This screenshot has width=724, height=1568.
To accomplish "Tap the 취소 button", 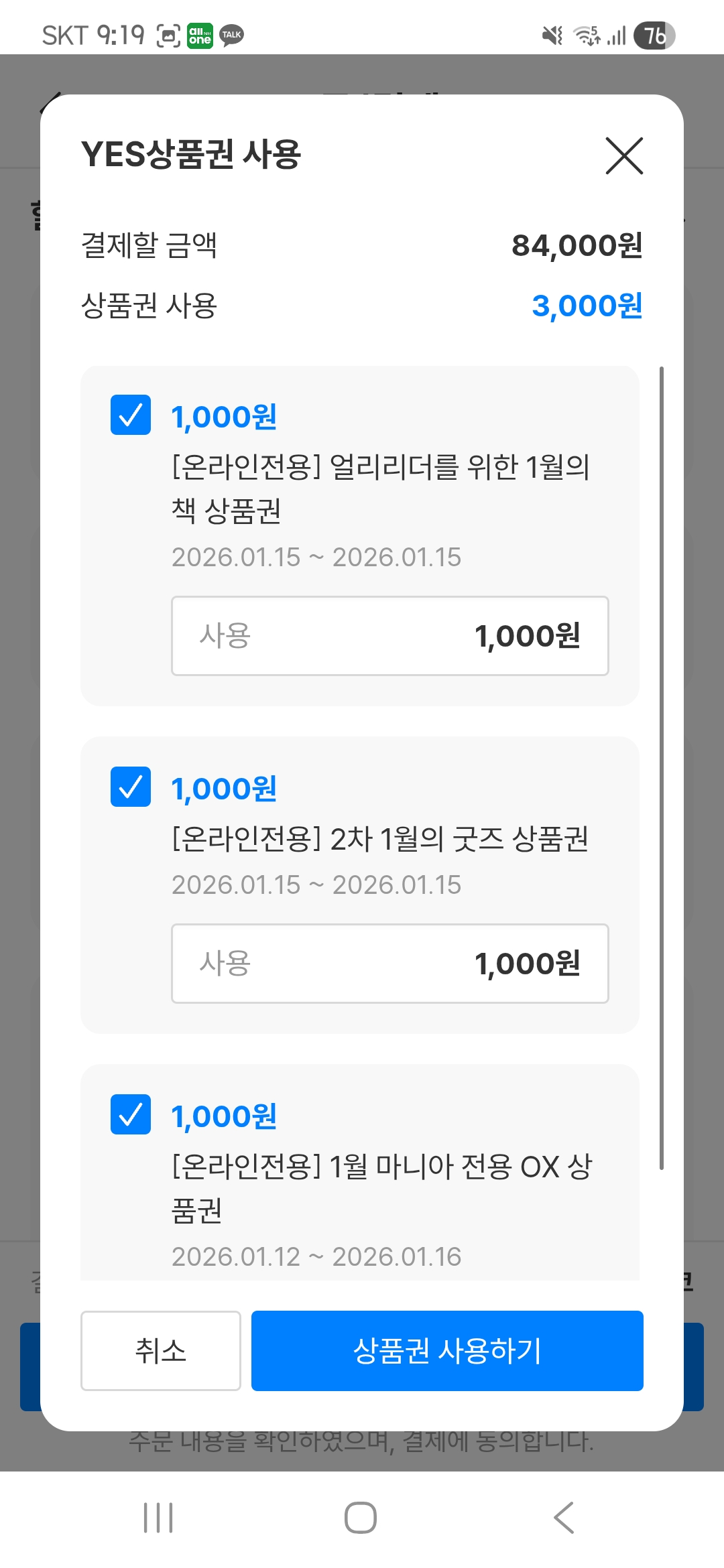I will (160, 1350).
